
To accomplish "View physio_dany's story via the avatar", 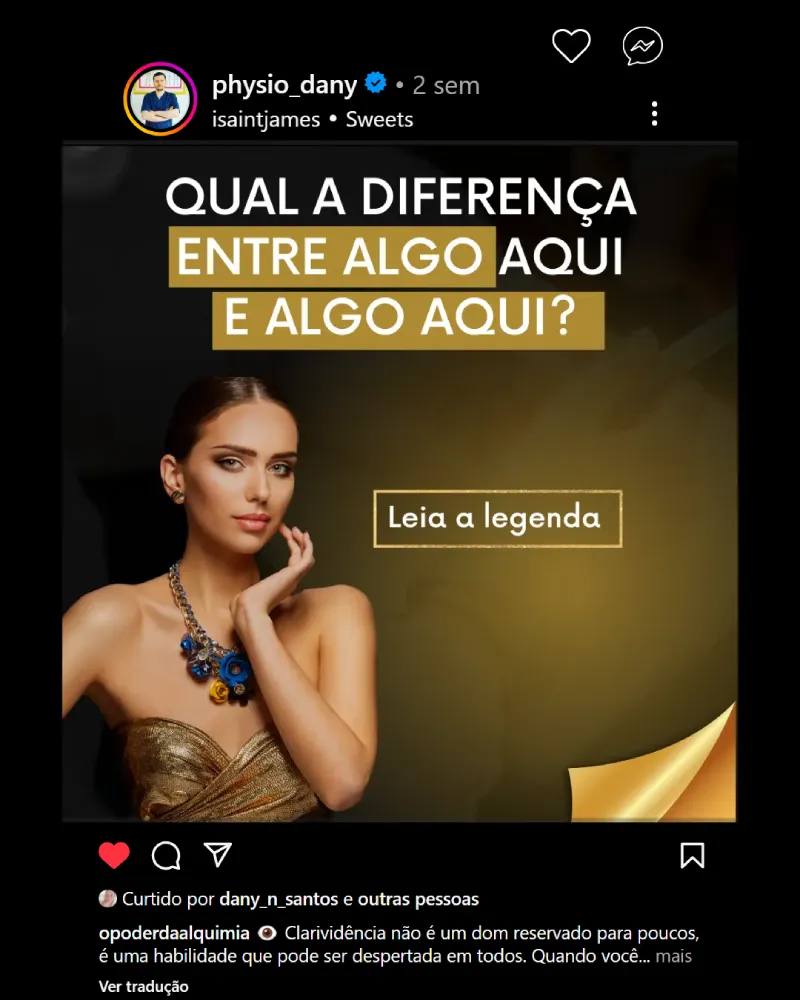I will [x=158, y=98].
